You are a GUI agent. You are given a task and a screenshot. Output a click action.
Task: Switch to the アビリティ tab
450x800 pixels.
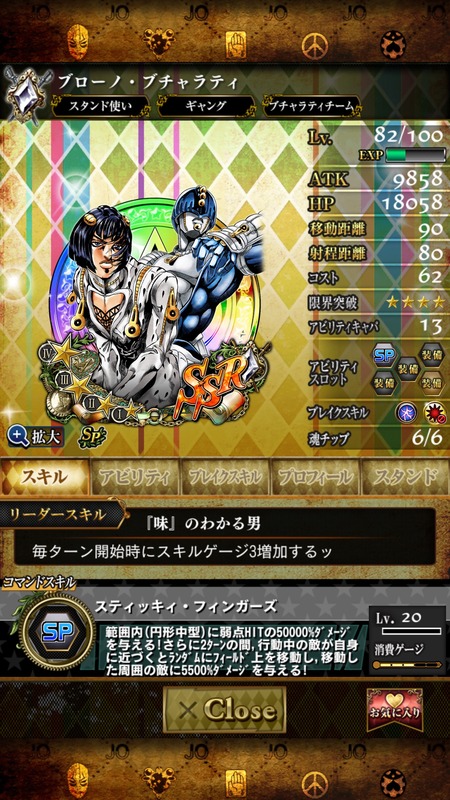tap(135, 477)
